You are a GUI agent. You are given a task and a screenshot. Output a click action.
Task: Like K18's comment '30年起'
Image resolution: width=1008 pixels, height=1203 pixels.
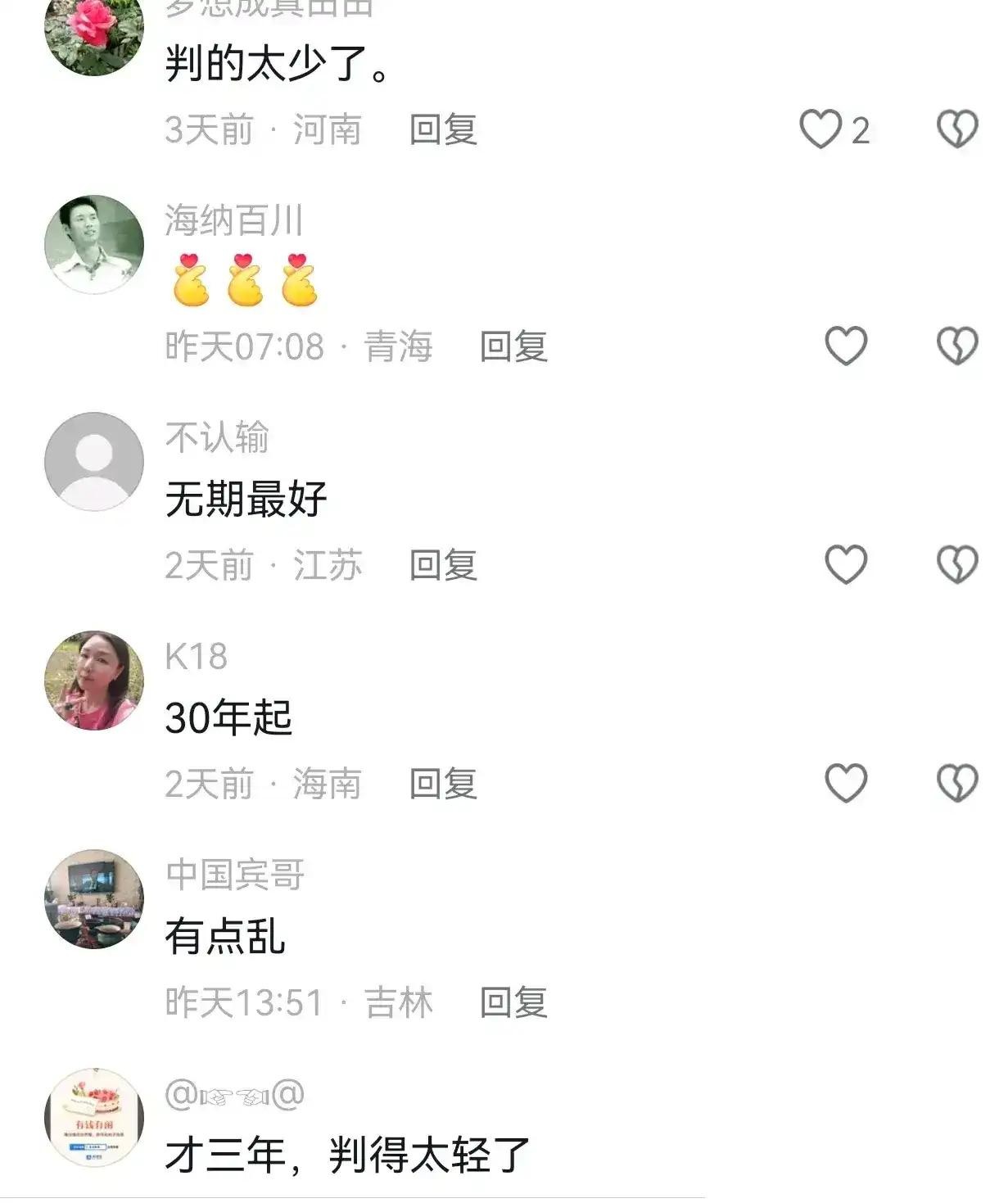846,784
